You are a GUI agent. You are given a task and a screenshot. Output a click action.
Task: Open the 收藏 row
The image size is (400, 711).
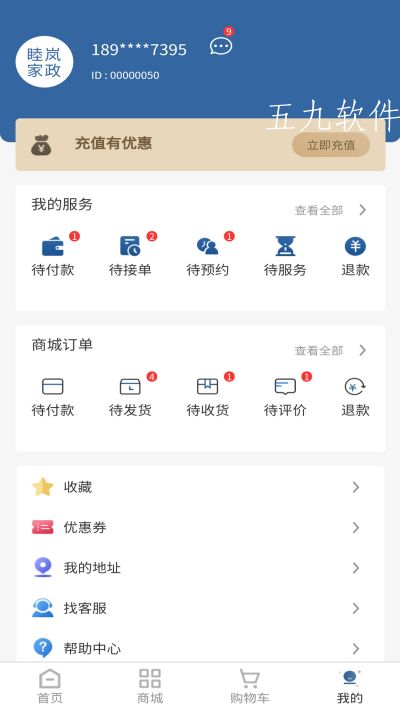click(x=200, y=487)
